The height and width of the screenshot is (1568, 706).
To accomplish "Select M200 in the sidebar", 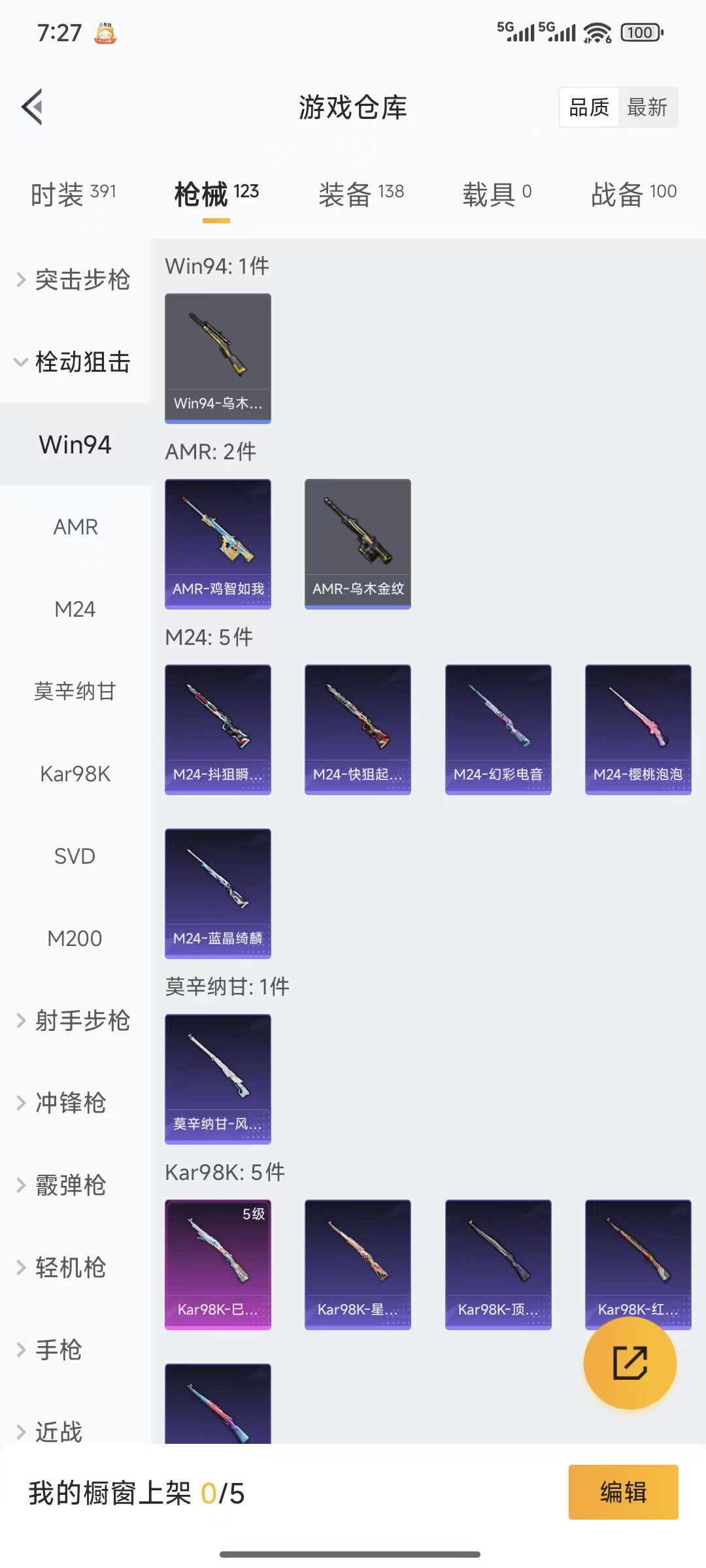I will [75, 938].
